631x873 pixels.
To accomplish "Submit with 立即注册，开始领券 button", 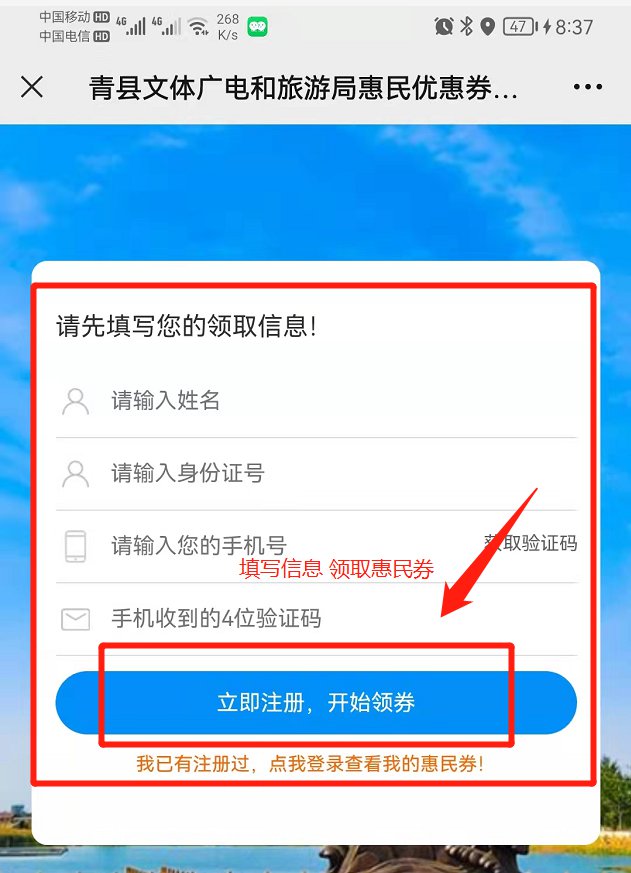I will (x=316, y=703).
